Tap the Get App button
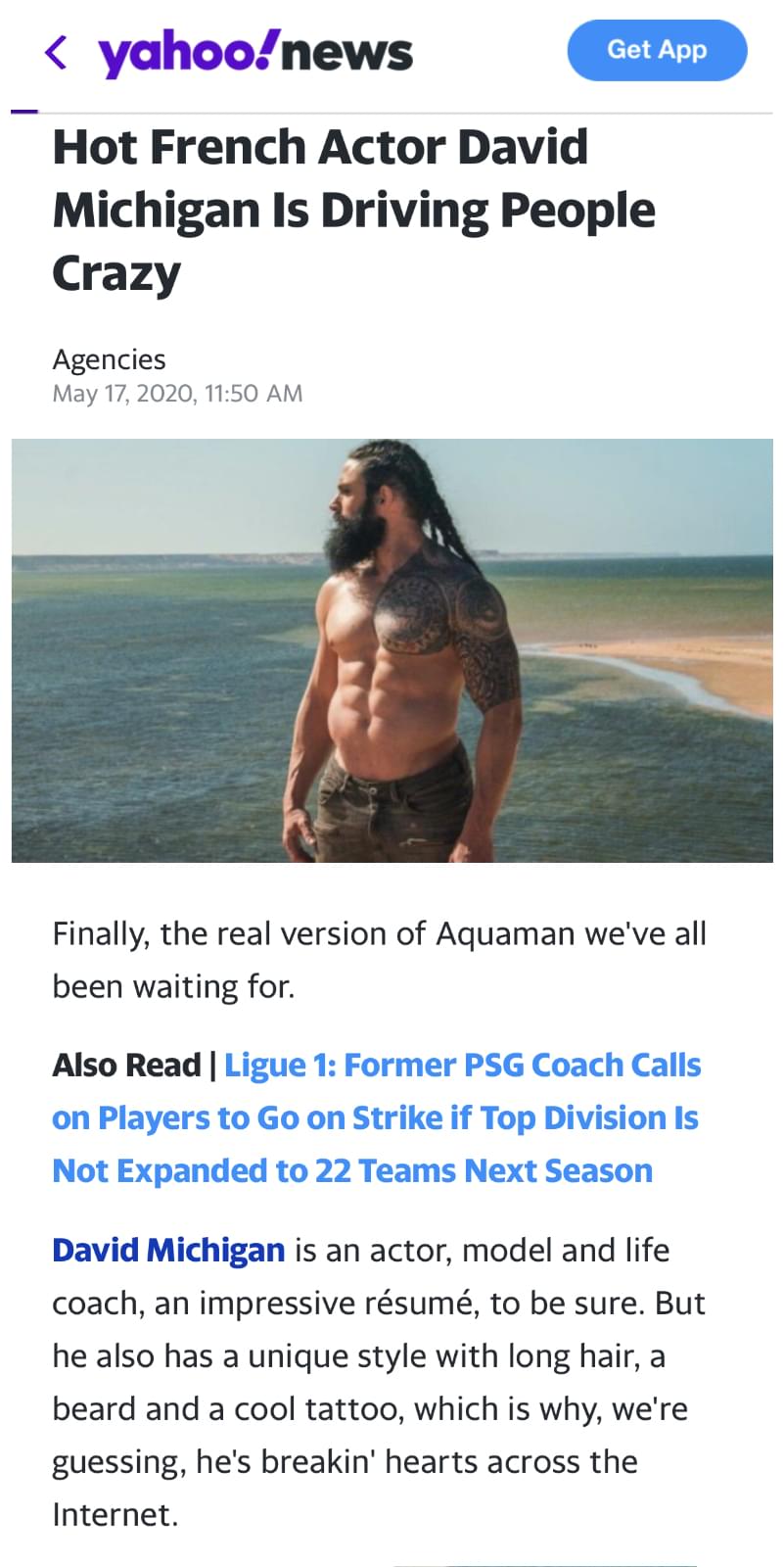Screen dimensions: 784x1567 pyautogui.click(x=657, y=50)
